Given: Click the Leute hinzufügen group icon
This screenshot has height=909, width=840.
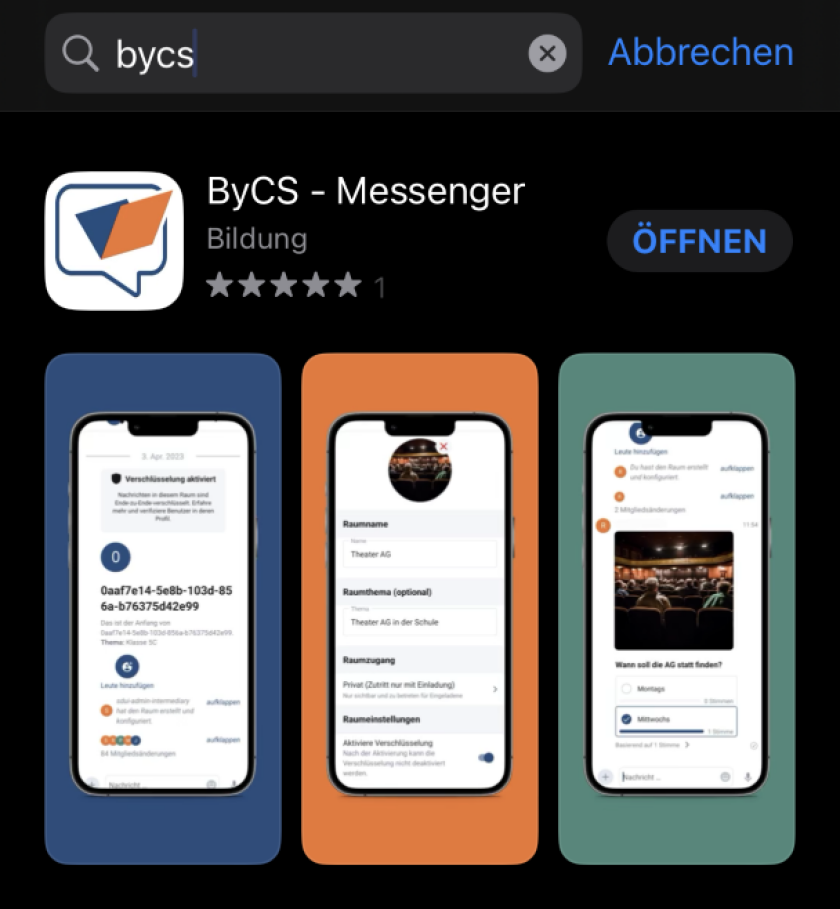Looking at the screenshot, I should tap(127, 666).
